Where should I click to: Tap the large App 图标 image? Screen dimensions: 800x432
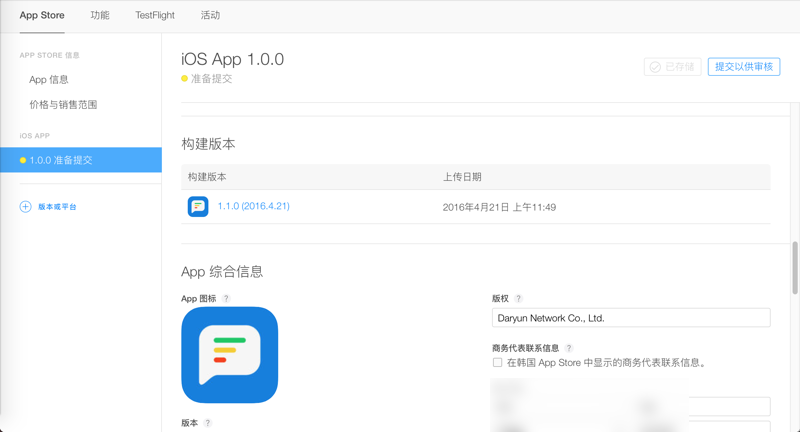click(230, 355)
